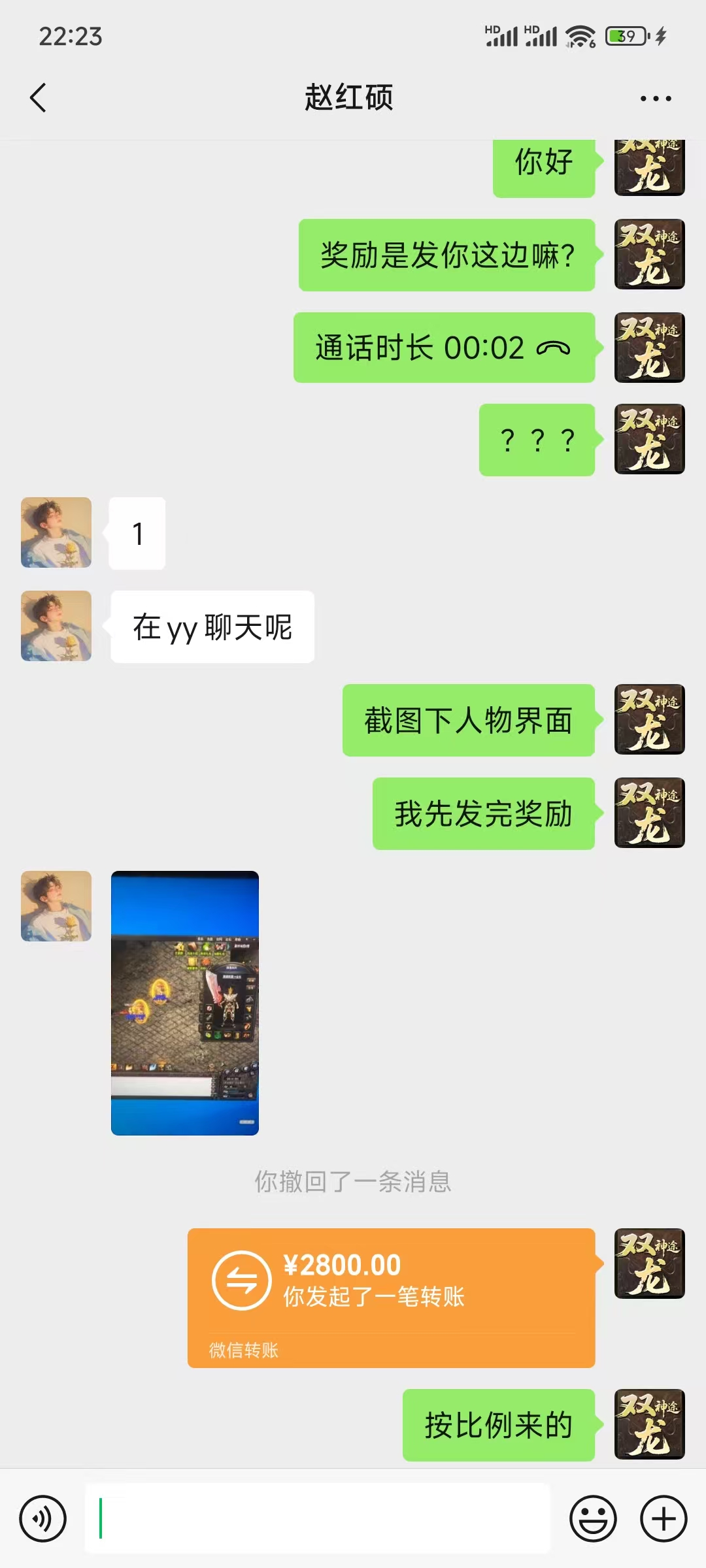Open the plus attachments menu
The image size is (706, 1568).
(663, 1518)
